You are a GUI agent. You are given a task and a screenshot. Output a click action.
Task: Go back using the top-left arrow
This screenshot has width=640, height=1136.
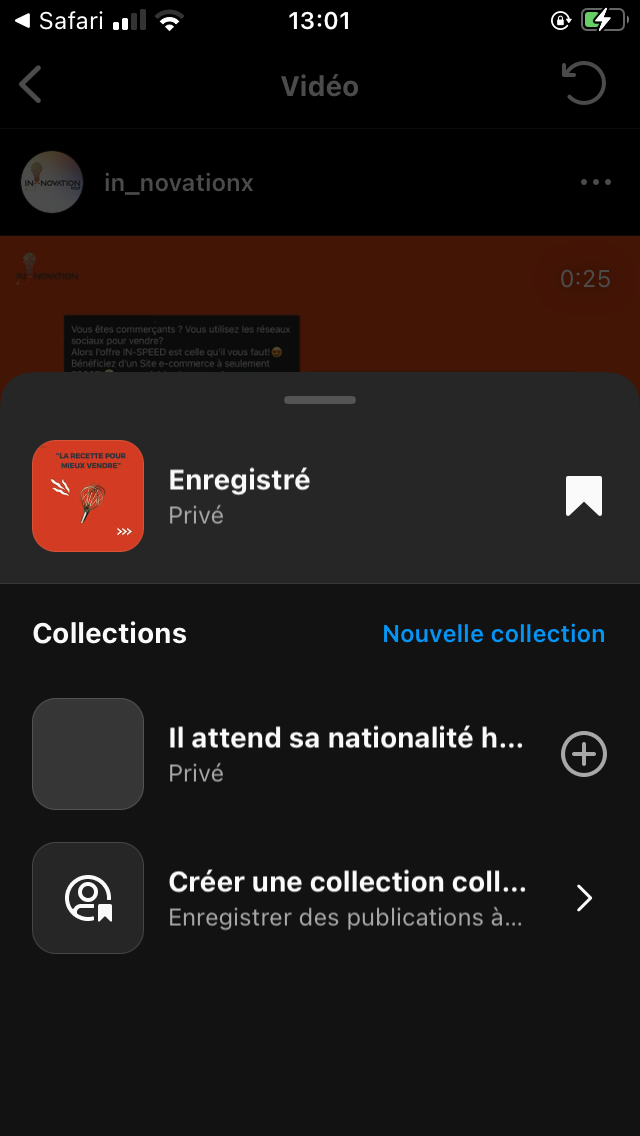click(x=31, y=86)
